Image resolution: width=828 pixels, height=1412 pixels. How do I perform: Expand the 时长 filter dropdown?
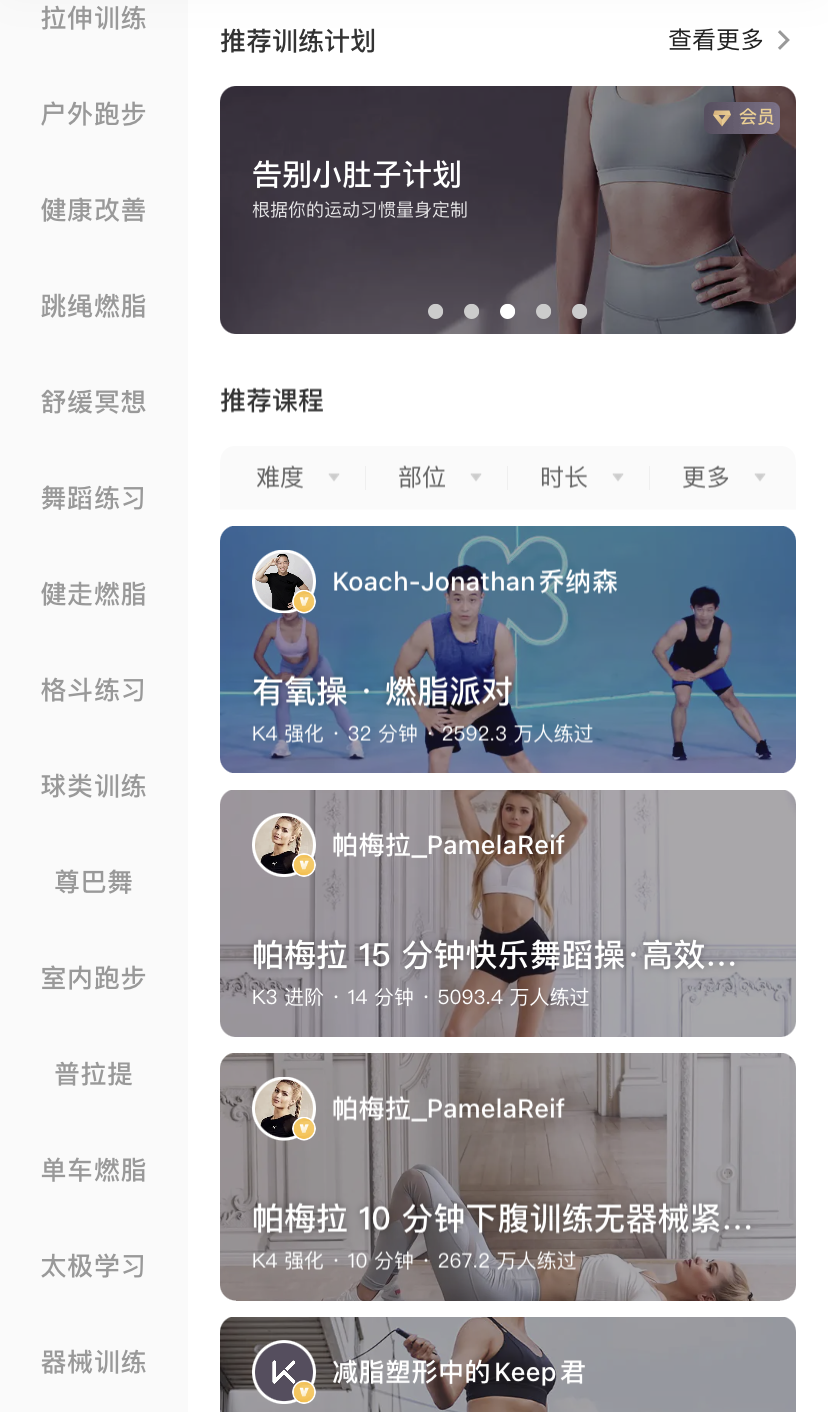(x=580, y=478)
